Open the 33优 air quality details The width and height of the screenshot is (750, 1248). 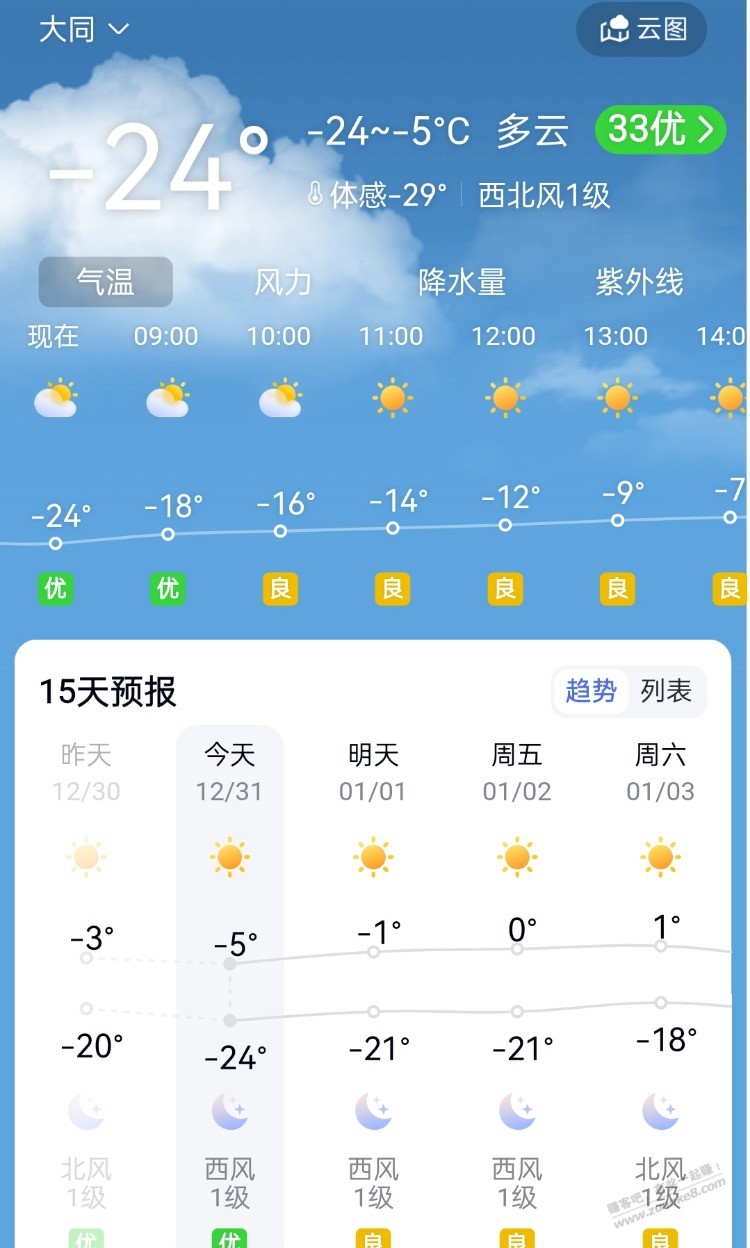(660, 130)
